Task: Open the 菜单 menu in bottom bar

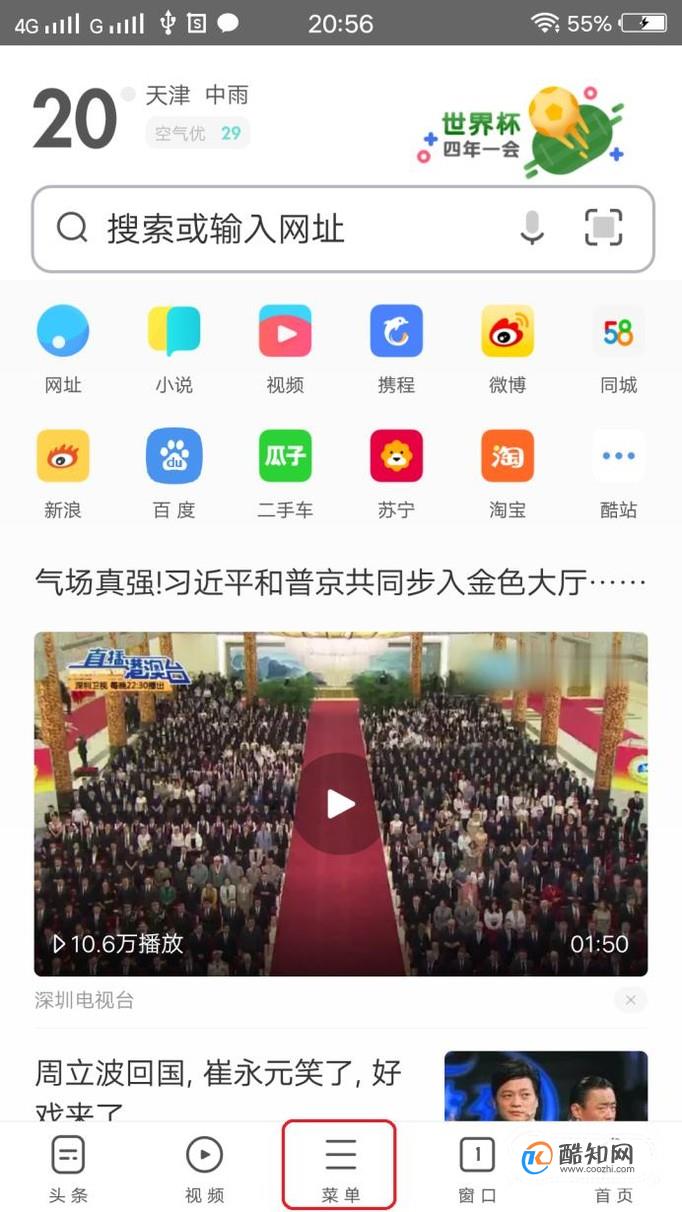Action: point(340,1165)
